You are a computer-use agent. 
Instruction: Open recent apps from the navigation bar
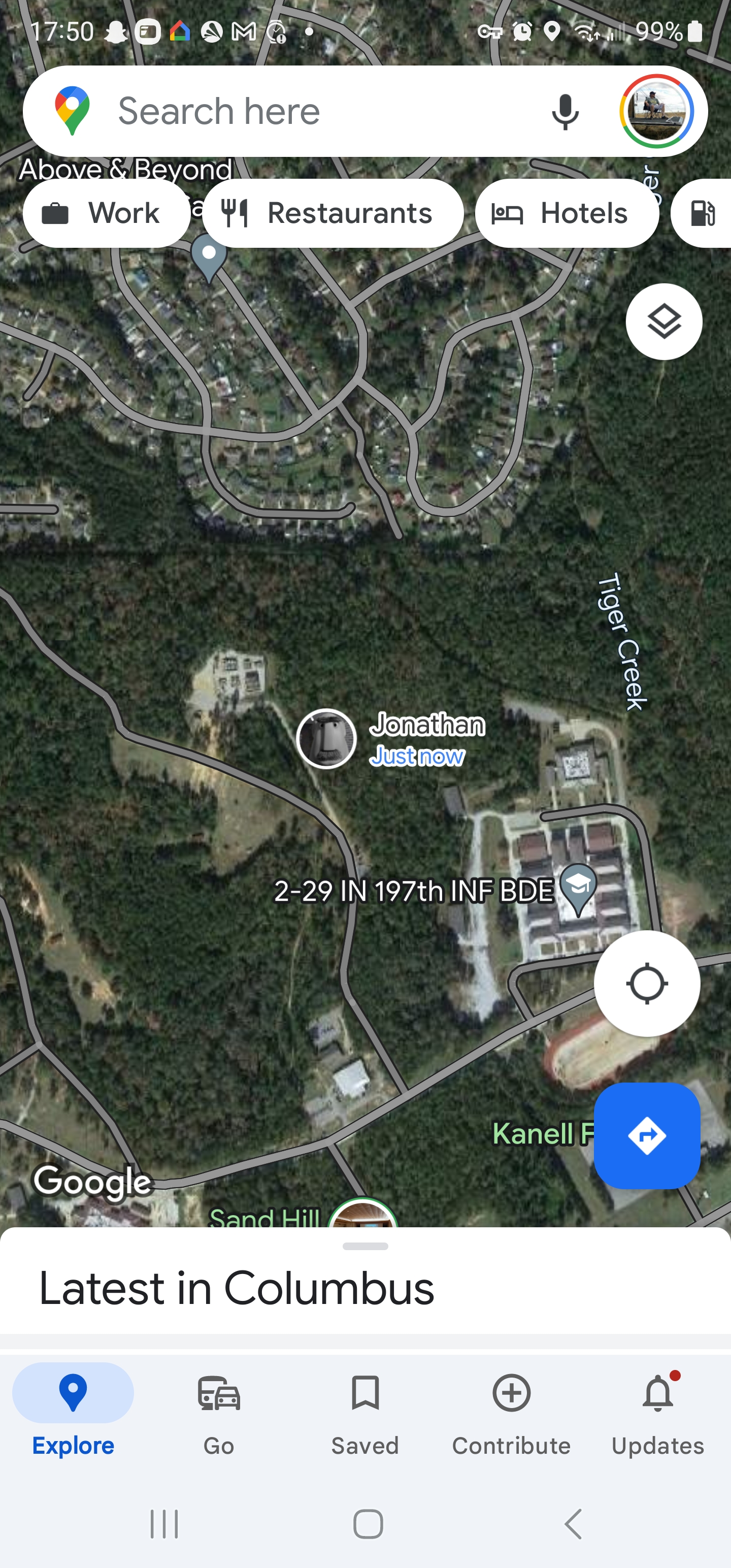pyautogui.click(x=164, y=1524)
